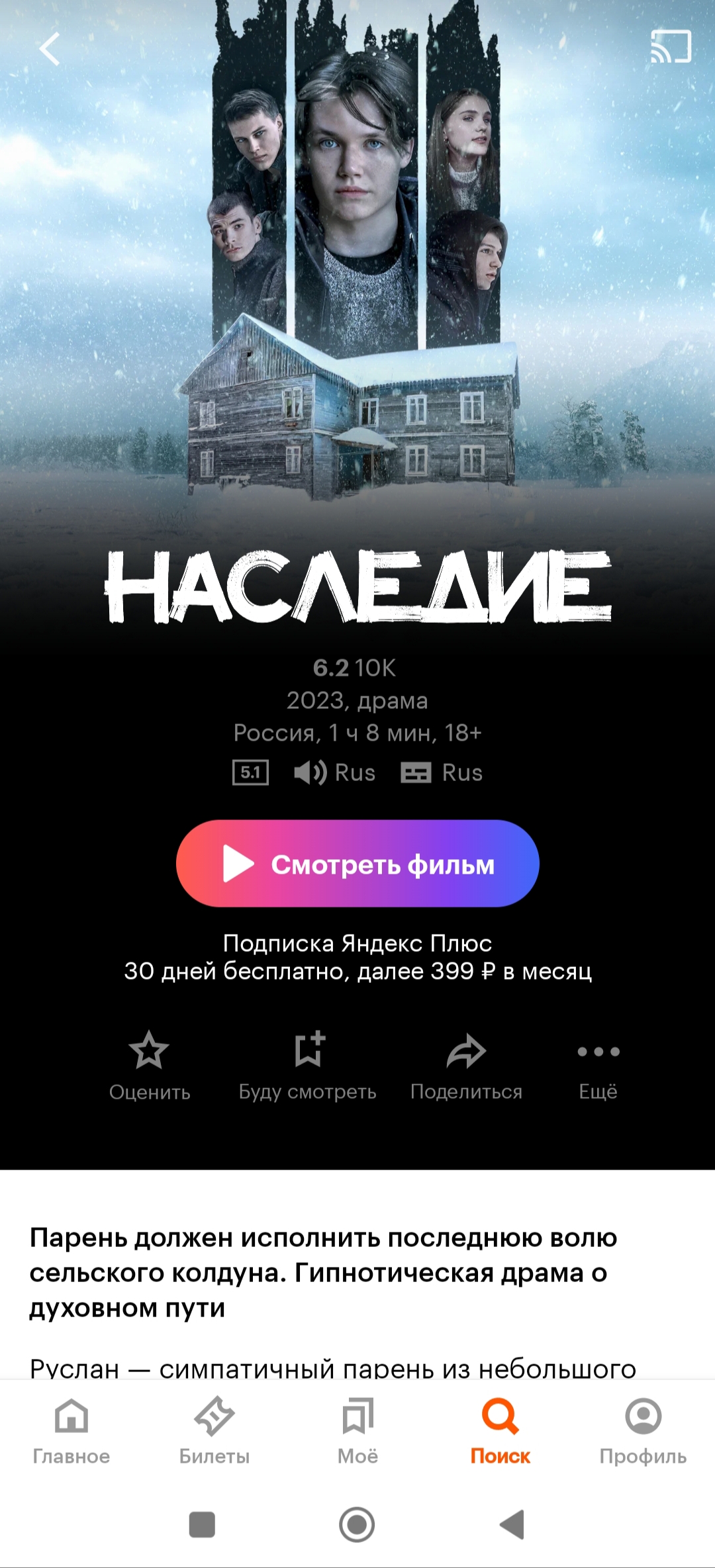Tap the system back triangle button
Screen dimensions: 715x1568
coord(512,1525)
